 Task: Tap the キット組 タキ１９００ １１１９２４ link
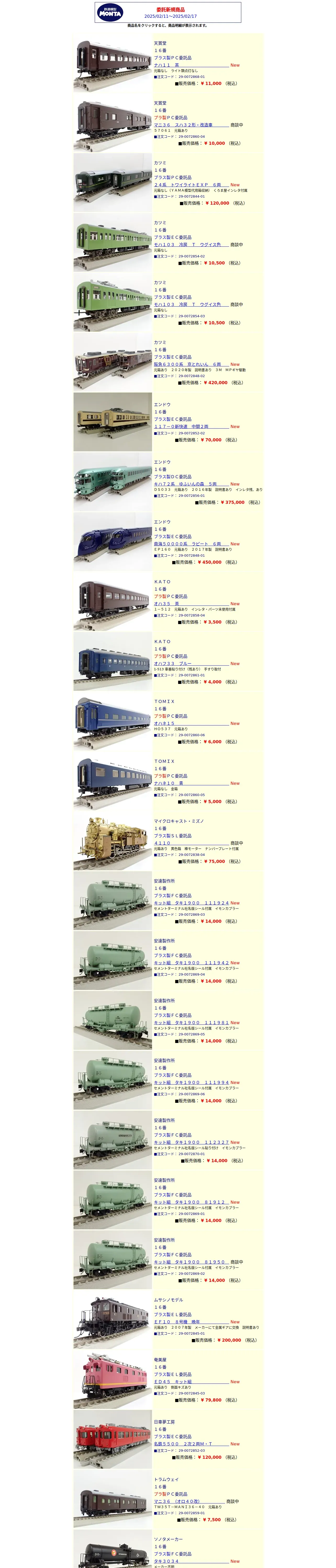(x=191, y=903)
